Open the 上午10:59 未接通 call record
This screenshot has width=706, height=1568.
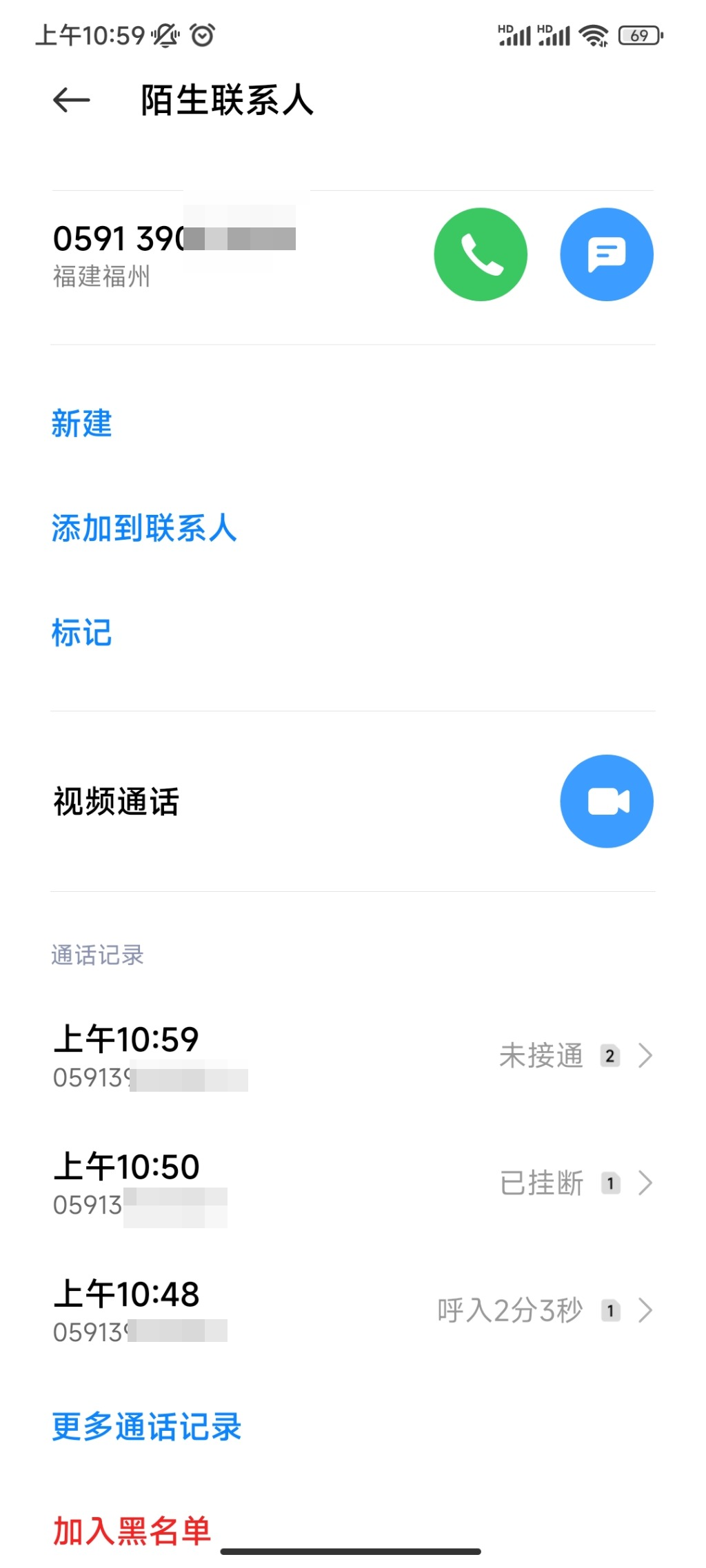[x=353, y=1056]
